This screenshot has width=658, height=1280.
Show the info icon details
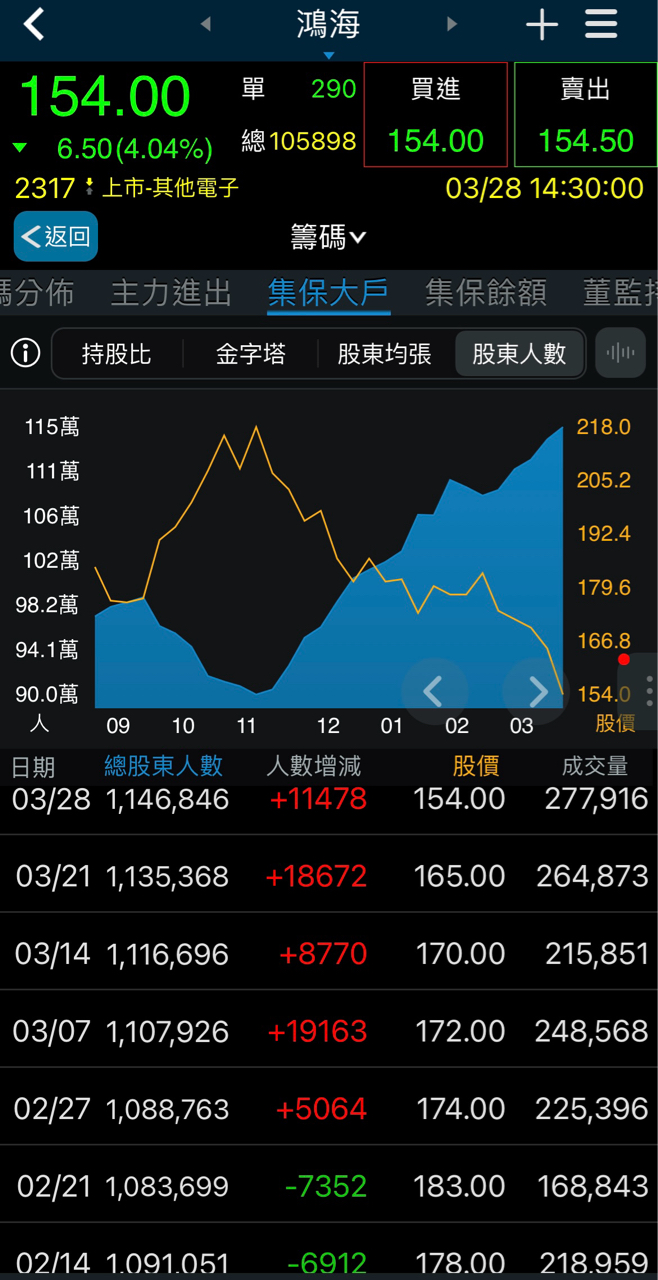point(25,352)
